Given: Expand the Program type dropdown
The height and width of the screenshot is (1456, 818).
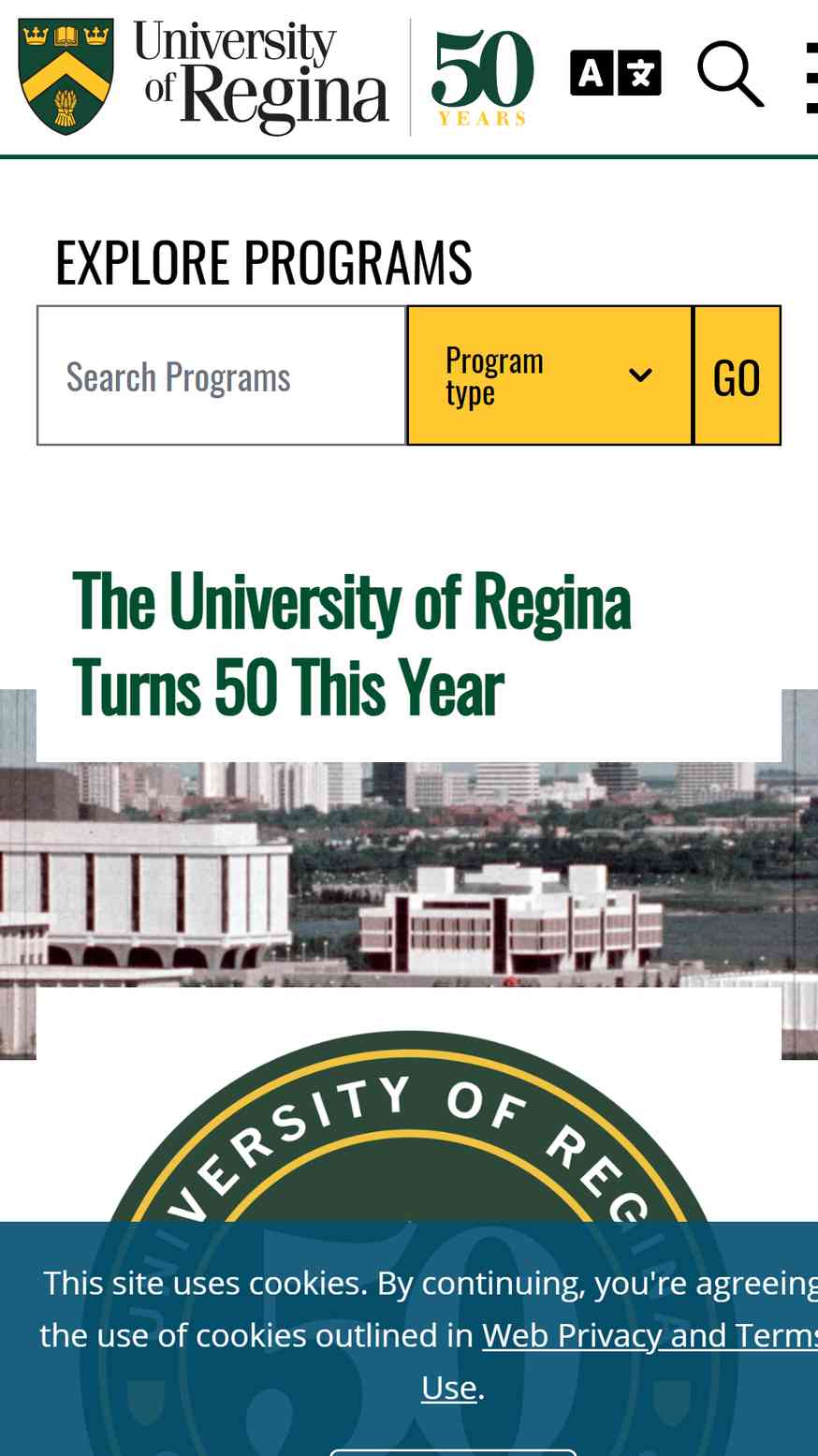Looking at the screenshot, I should [550, 375].
